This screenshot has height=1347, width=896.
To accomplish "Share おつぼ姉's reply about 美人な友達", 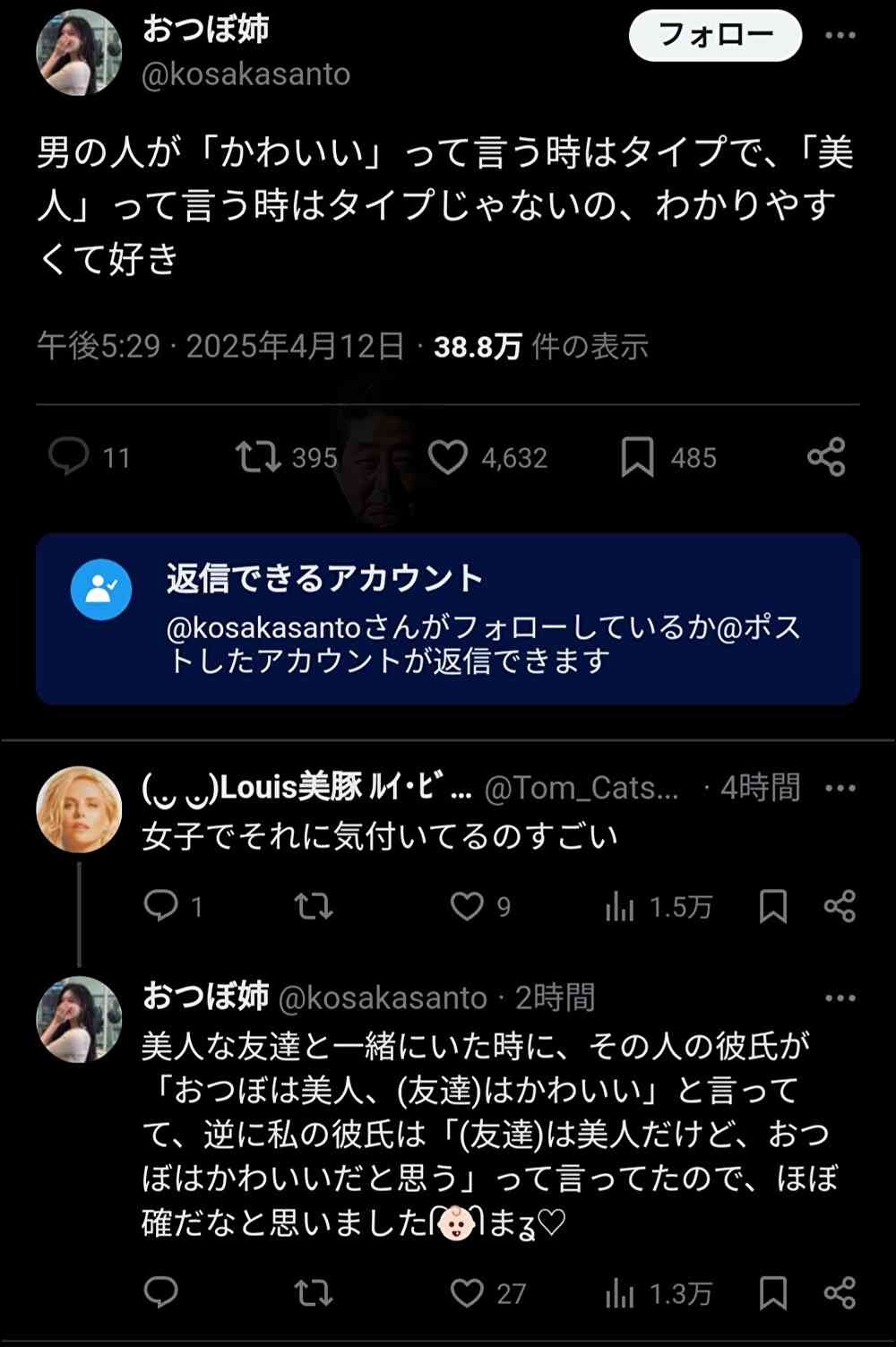I will (x=840, y=1292).
